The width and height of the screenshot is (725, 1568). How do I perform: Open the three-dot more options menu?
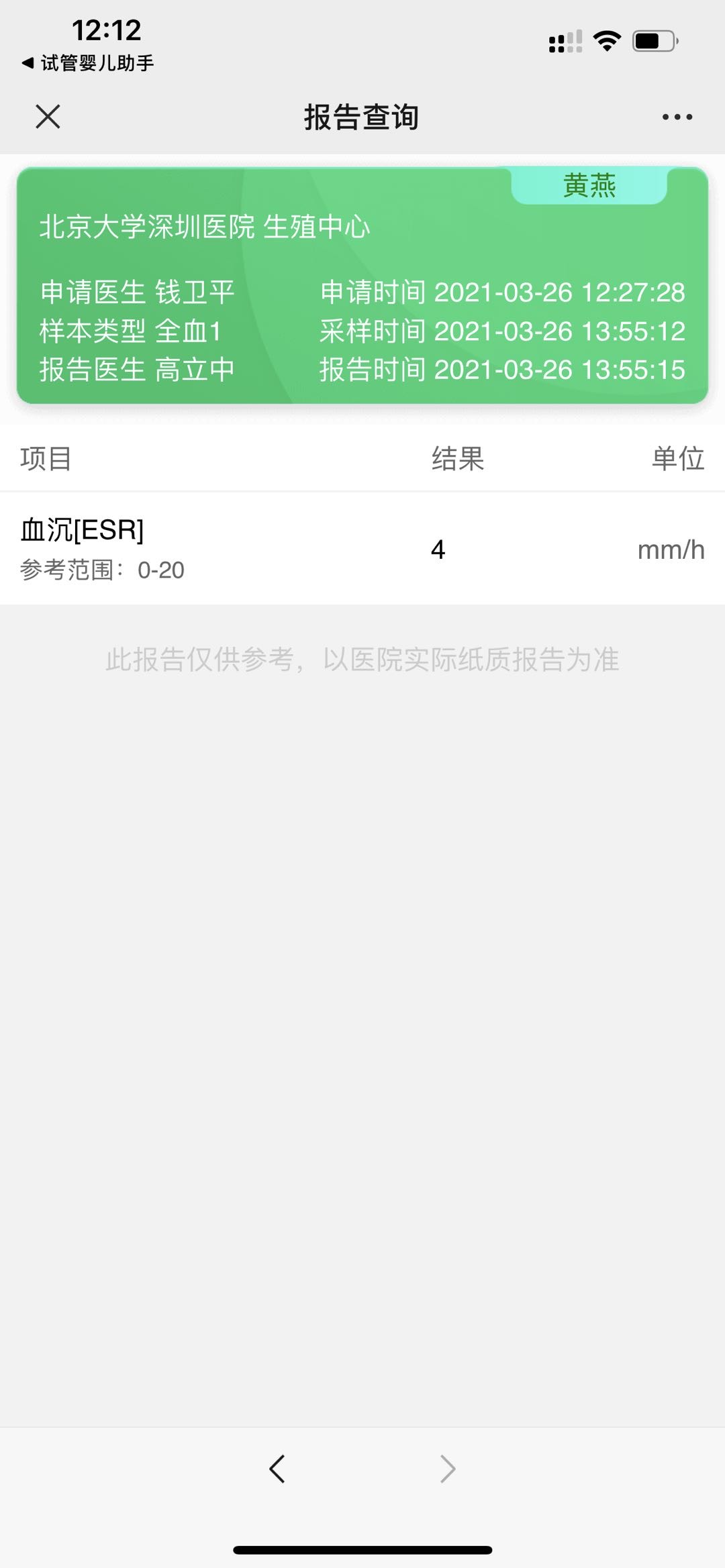pos(677,117)
